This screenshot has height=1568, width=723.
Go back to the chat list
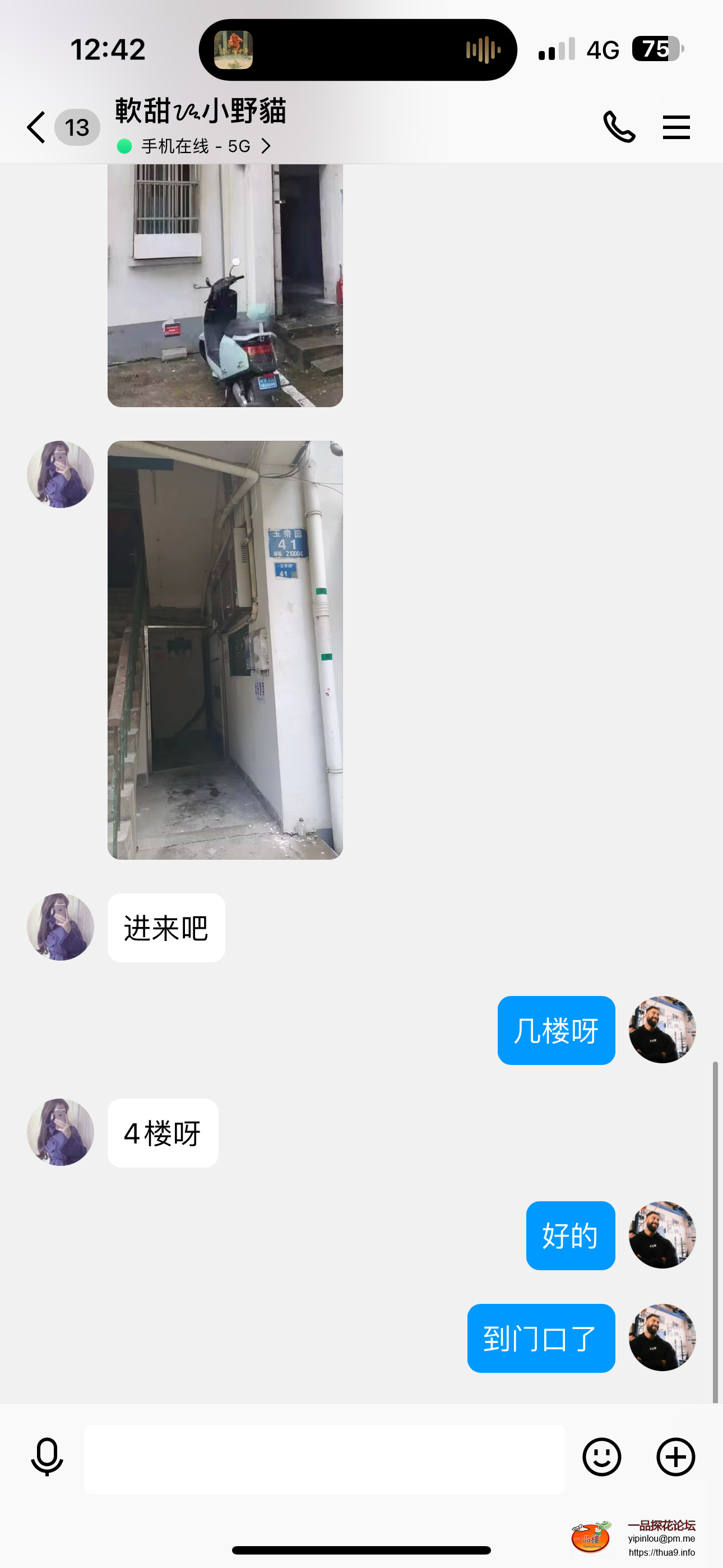(36, 127)
